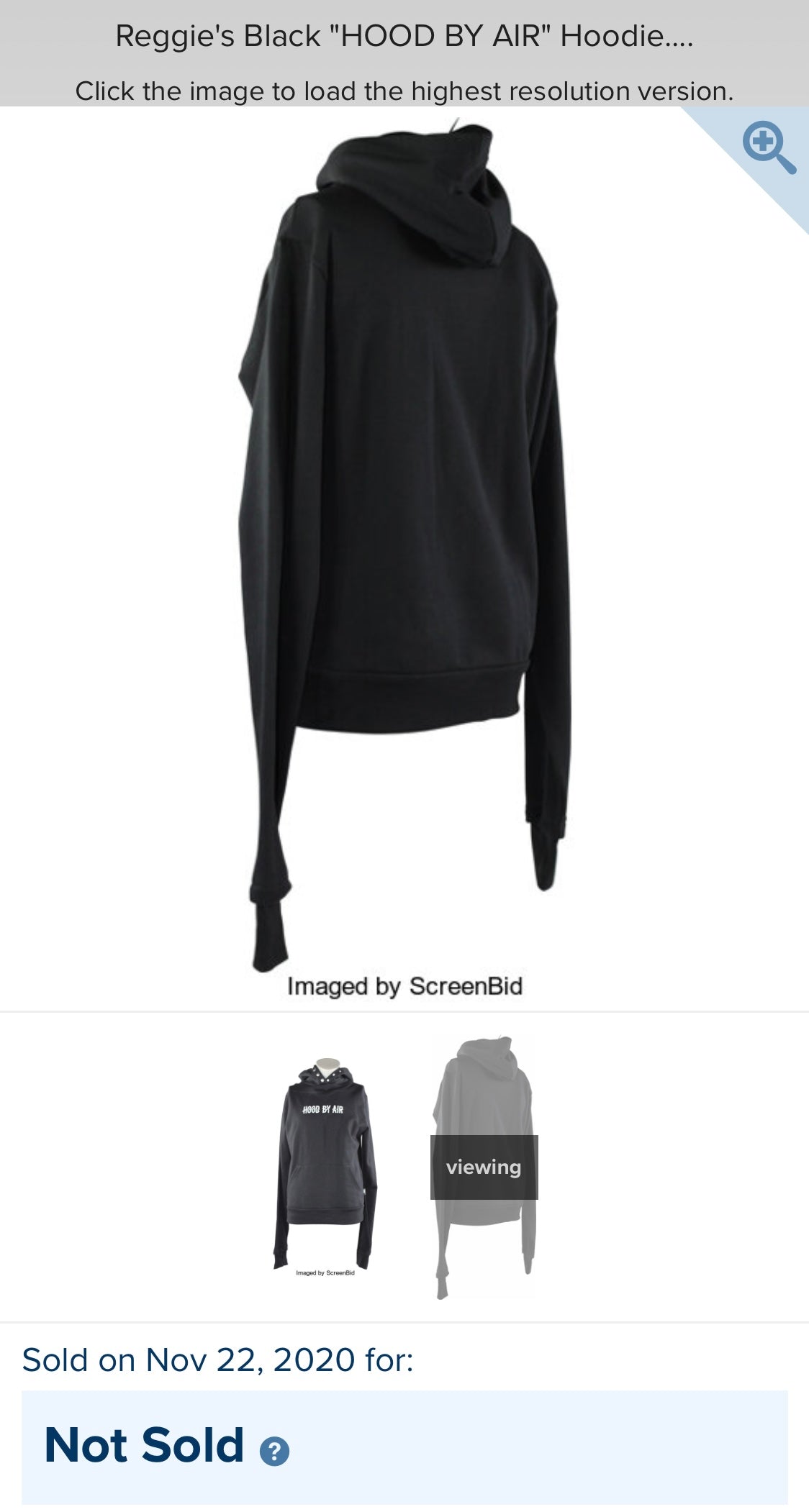Select the back view thumbnail marked viewing
The image size is (809, 1512).
(x=484, y=1167)
